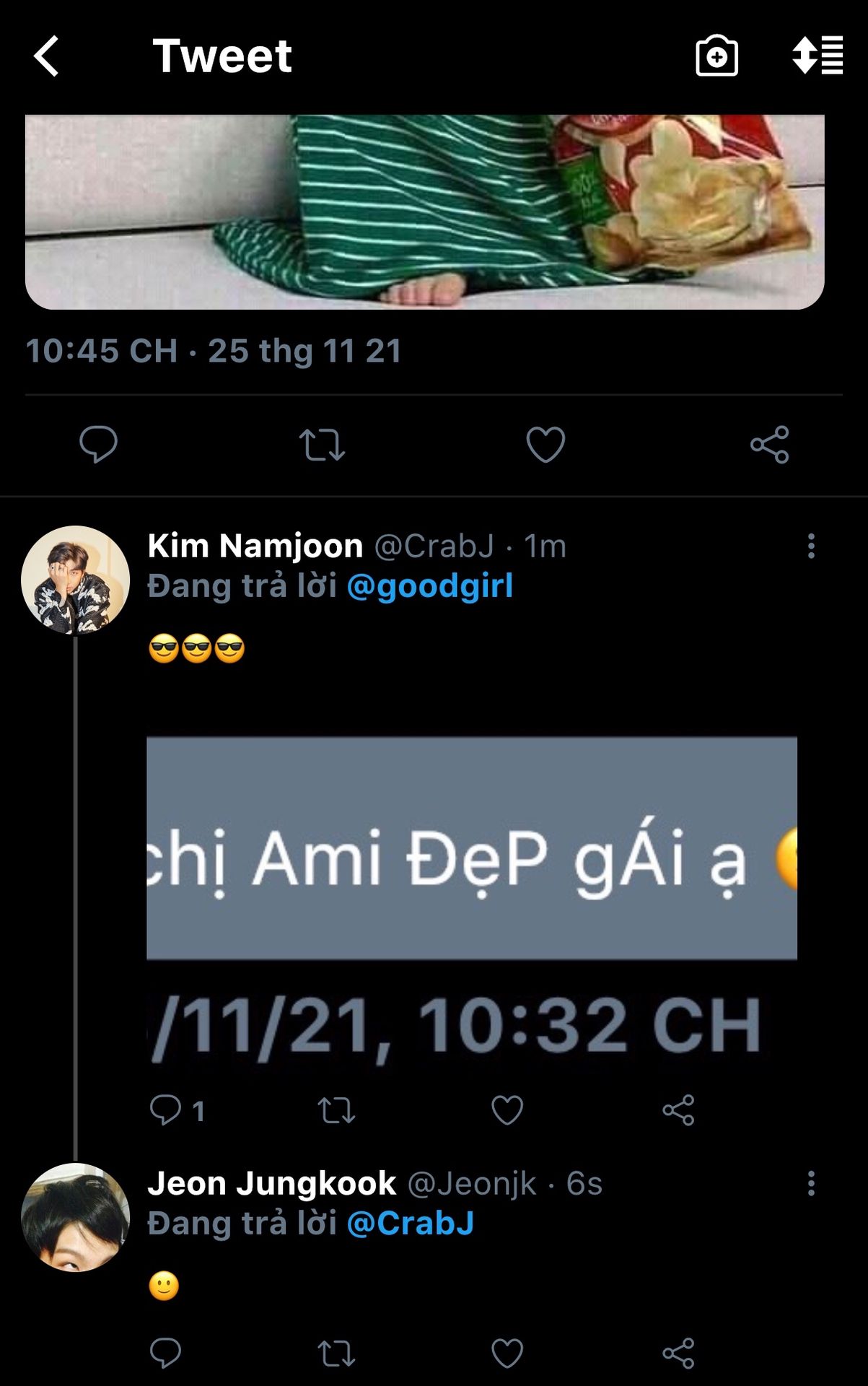868x1386 pixels.
Task: Retweet the main tweet
Action: coord(322,445)
